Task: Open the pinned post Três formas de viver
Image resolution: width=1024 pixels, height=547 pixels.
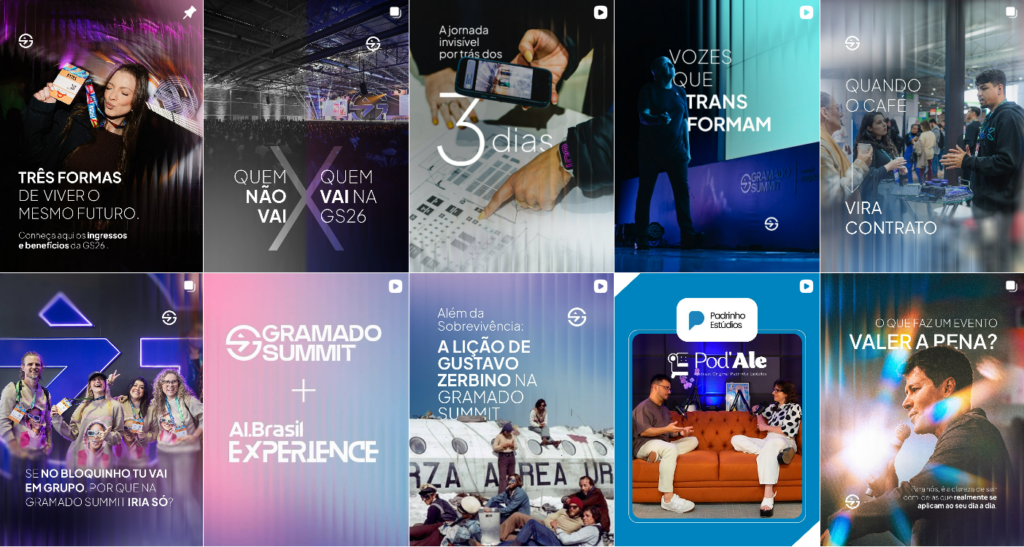Action: (x=101, y=136)
